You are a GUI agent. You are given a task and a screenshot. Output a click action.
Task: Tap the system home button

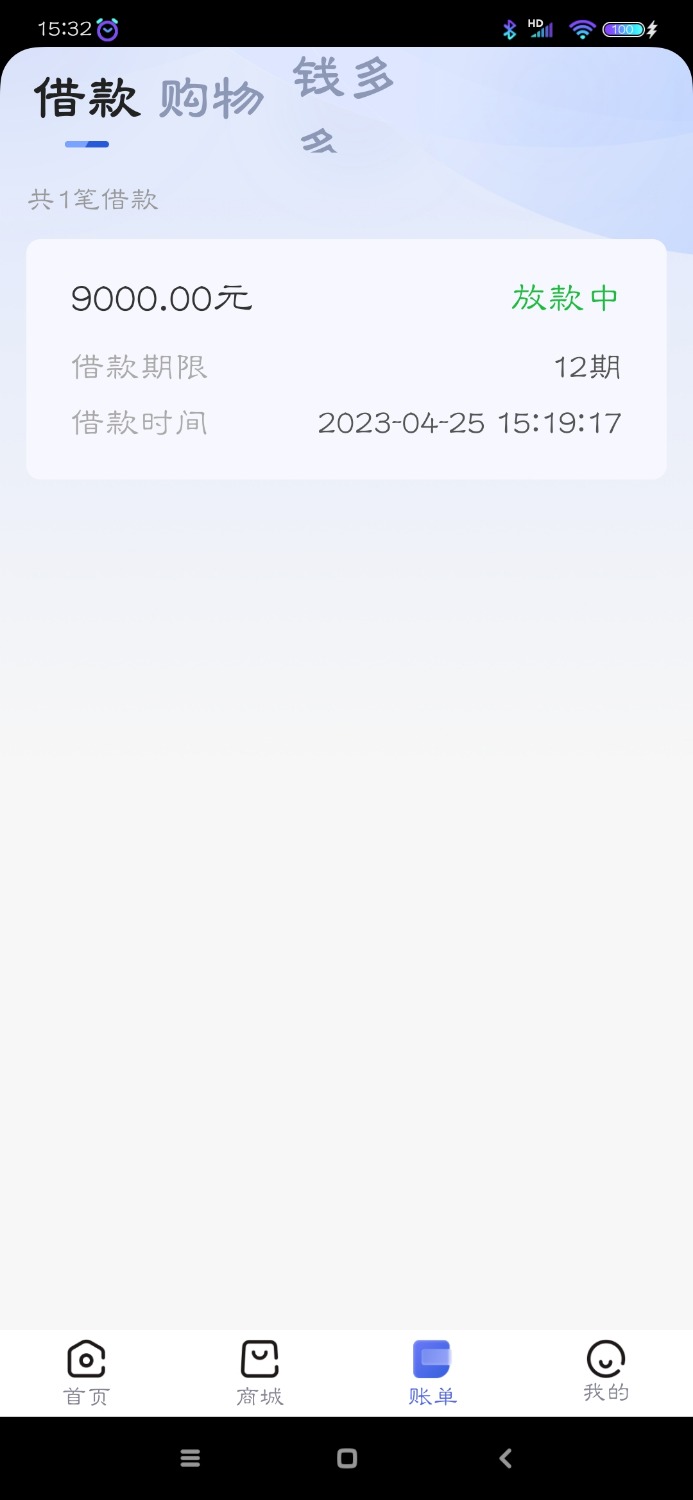click(347, 1458)
